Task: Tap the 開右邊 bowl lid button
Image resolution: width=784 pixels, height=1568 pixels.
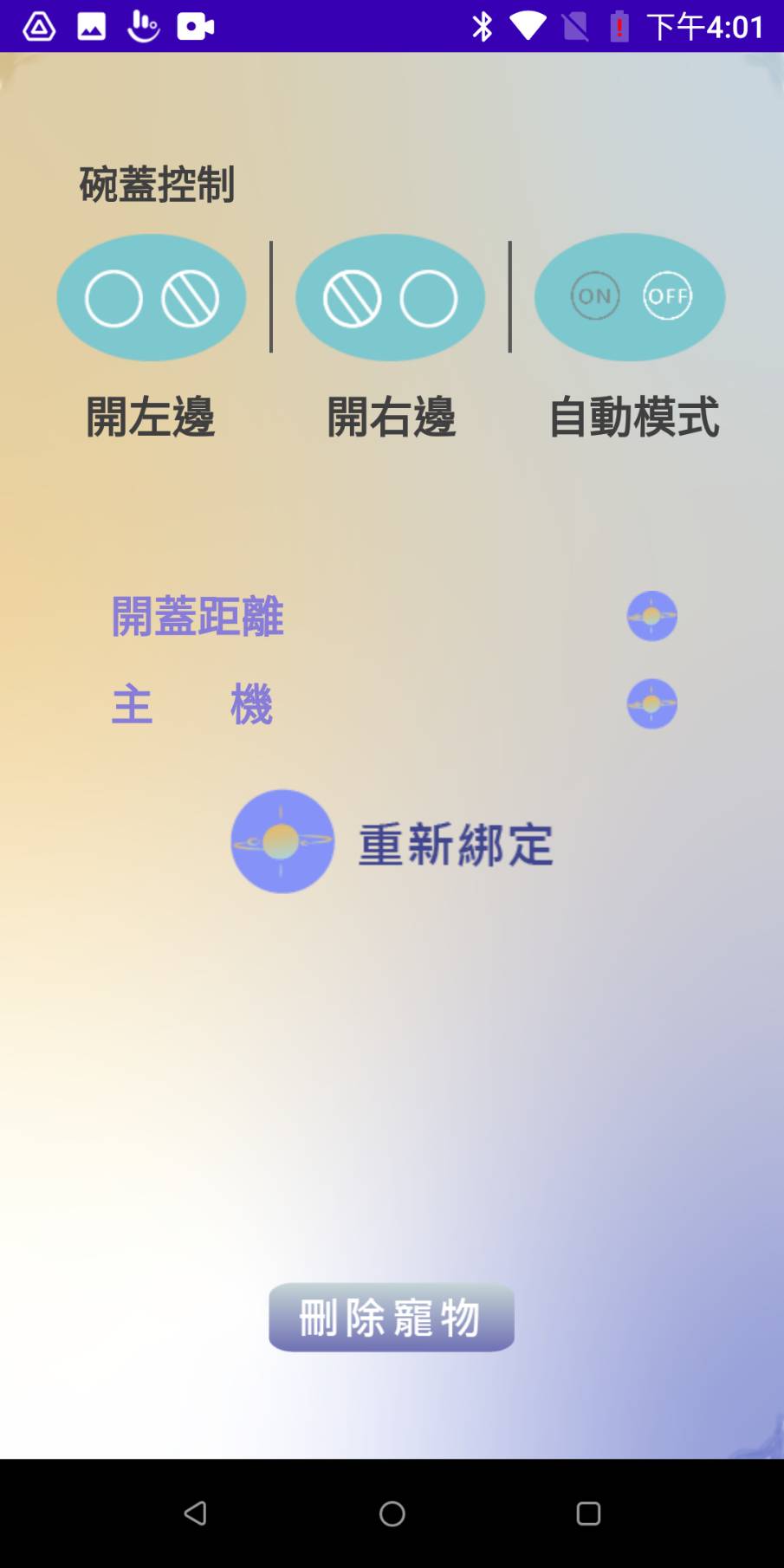Action: pos(390,298)
